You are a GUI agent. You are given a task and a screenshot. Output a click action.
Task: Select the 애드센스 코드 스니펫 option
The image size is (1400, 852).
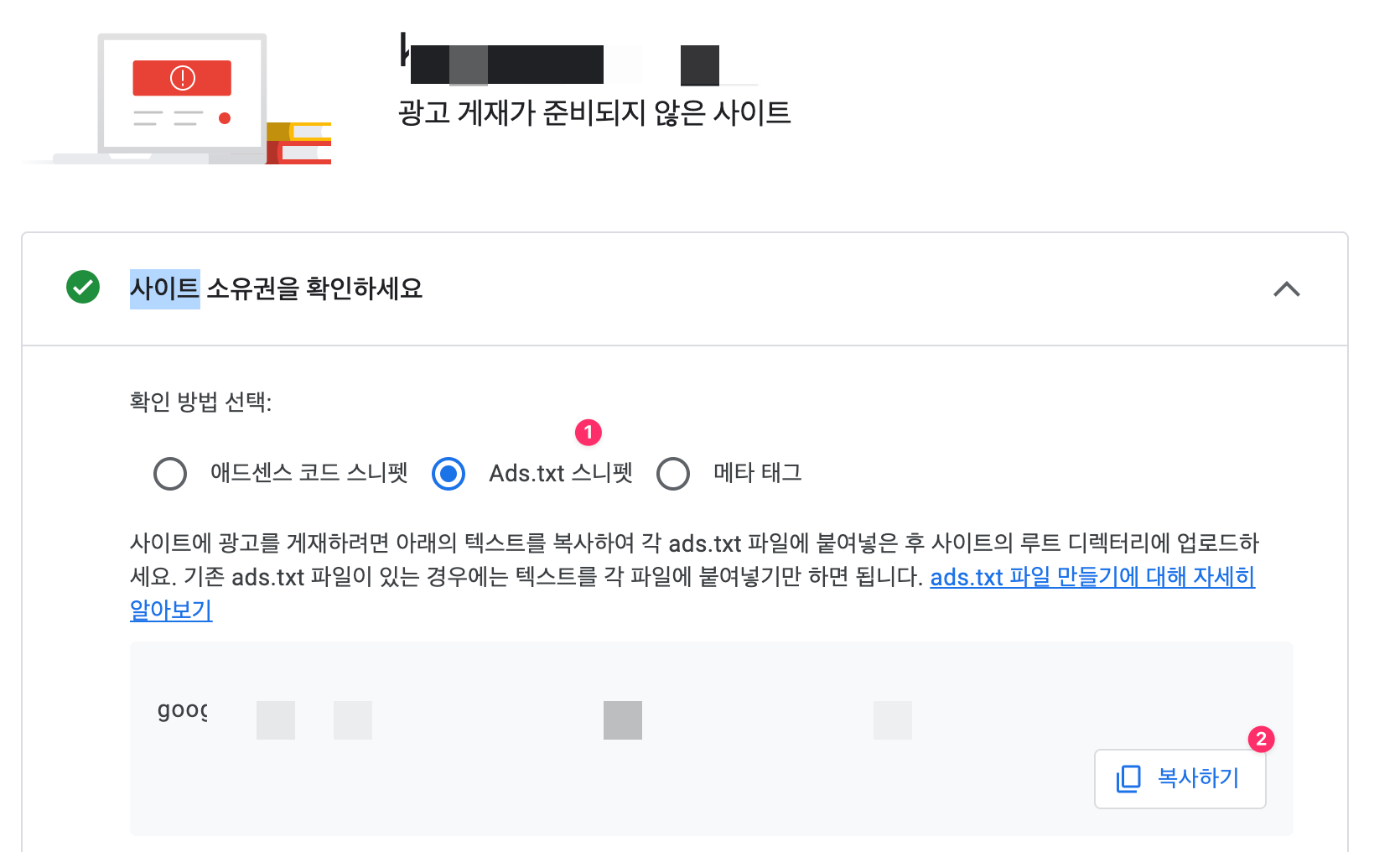coord(170,474)
